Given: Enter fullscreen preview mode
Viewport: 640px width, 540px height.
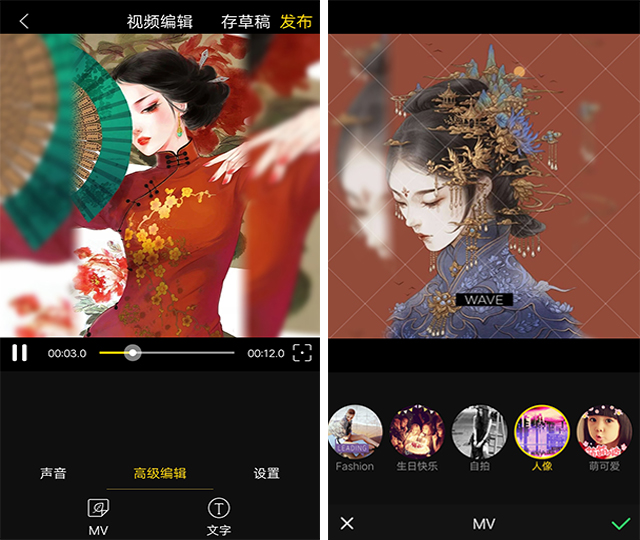Looking at the screenshot, I should click(303, 352).
